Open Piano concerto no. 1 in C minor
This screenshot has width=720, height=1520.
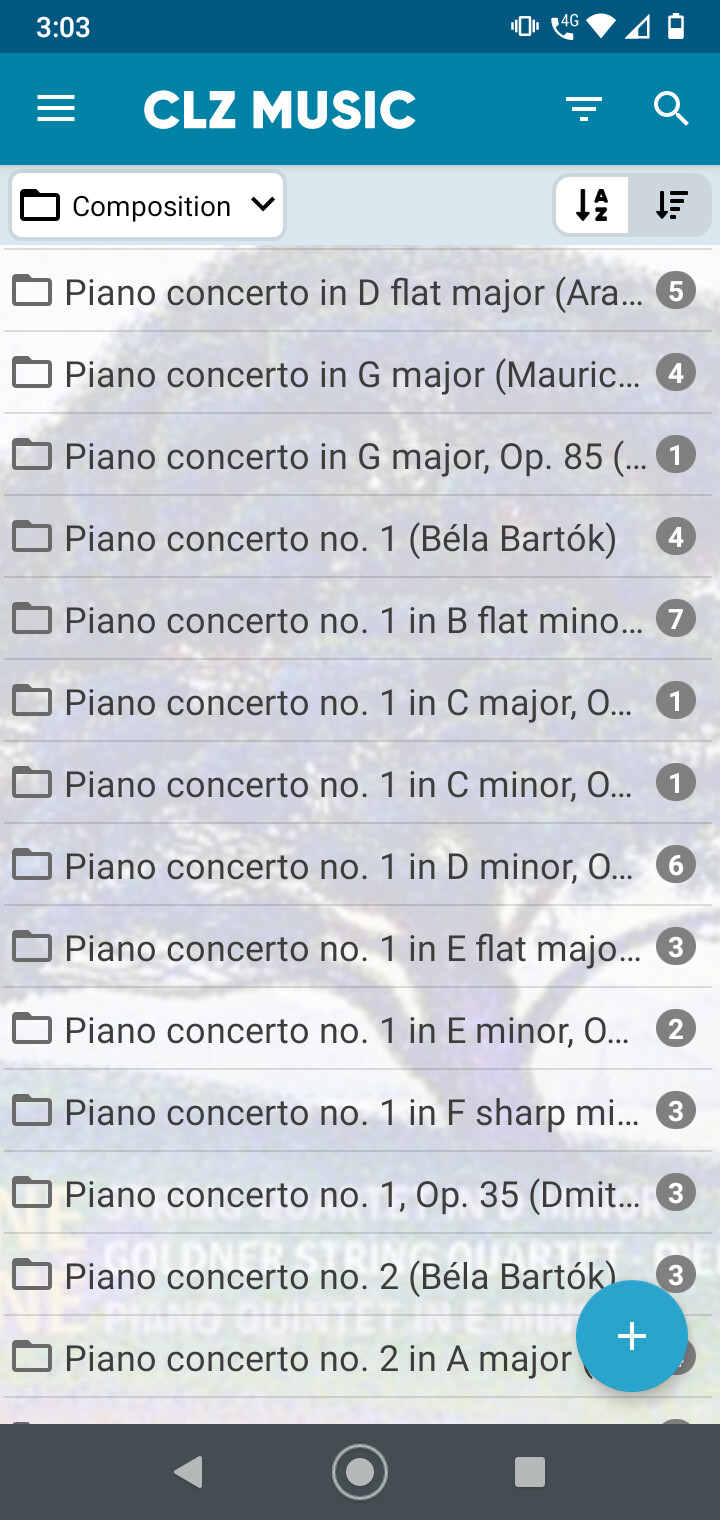(340, 784)
